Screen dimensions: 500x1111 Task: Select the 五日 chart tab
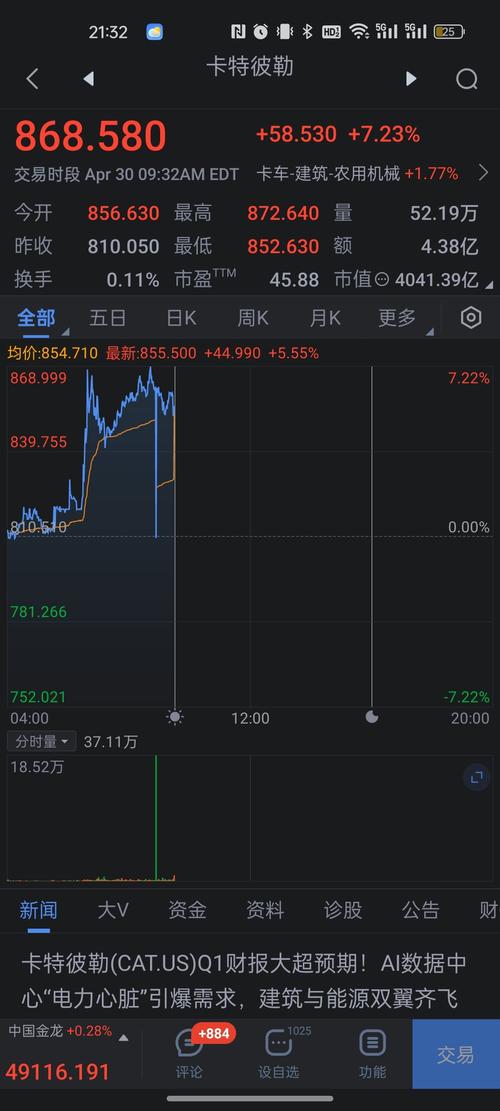pyautogui.click(x=108, y=318)
